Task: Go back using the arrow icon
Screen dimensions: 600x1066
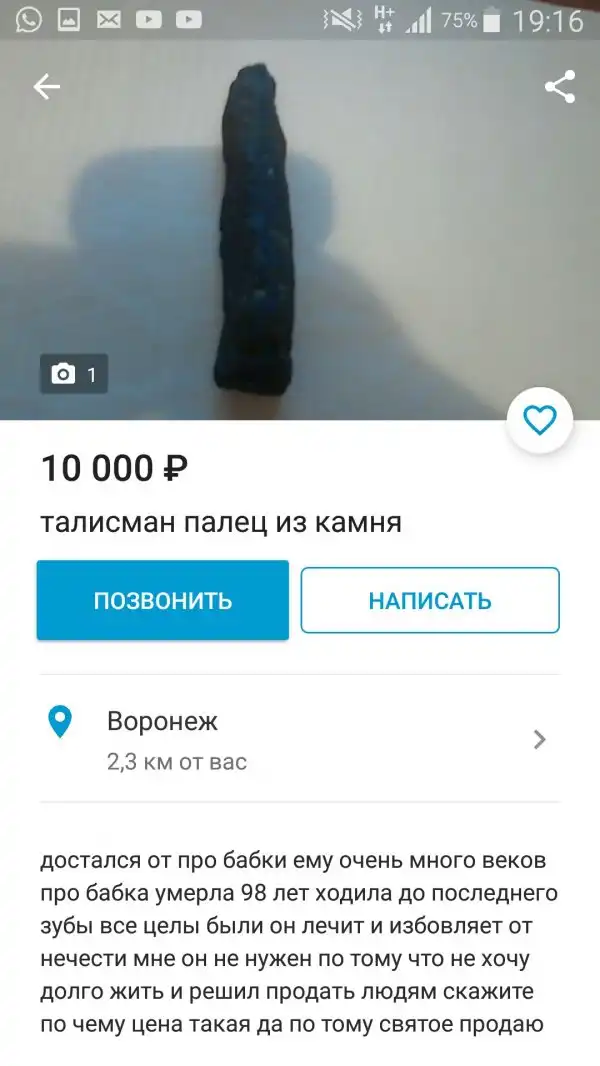Action: (47, 87)
